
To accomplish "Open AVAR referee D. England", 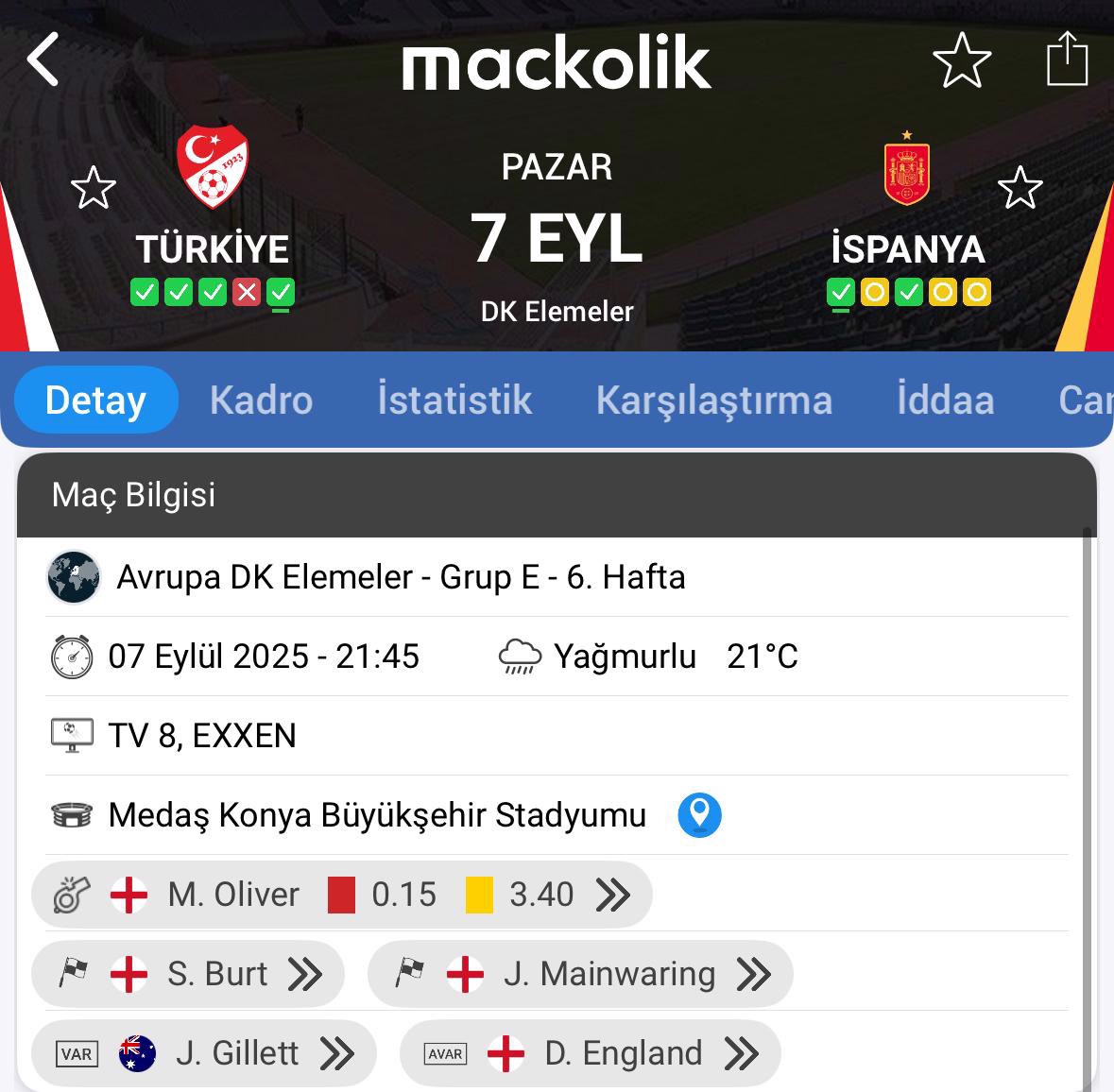I will tap(590, 1053).
